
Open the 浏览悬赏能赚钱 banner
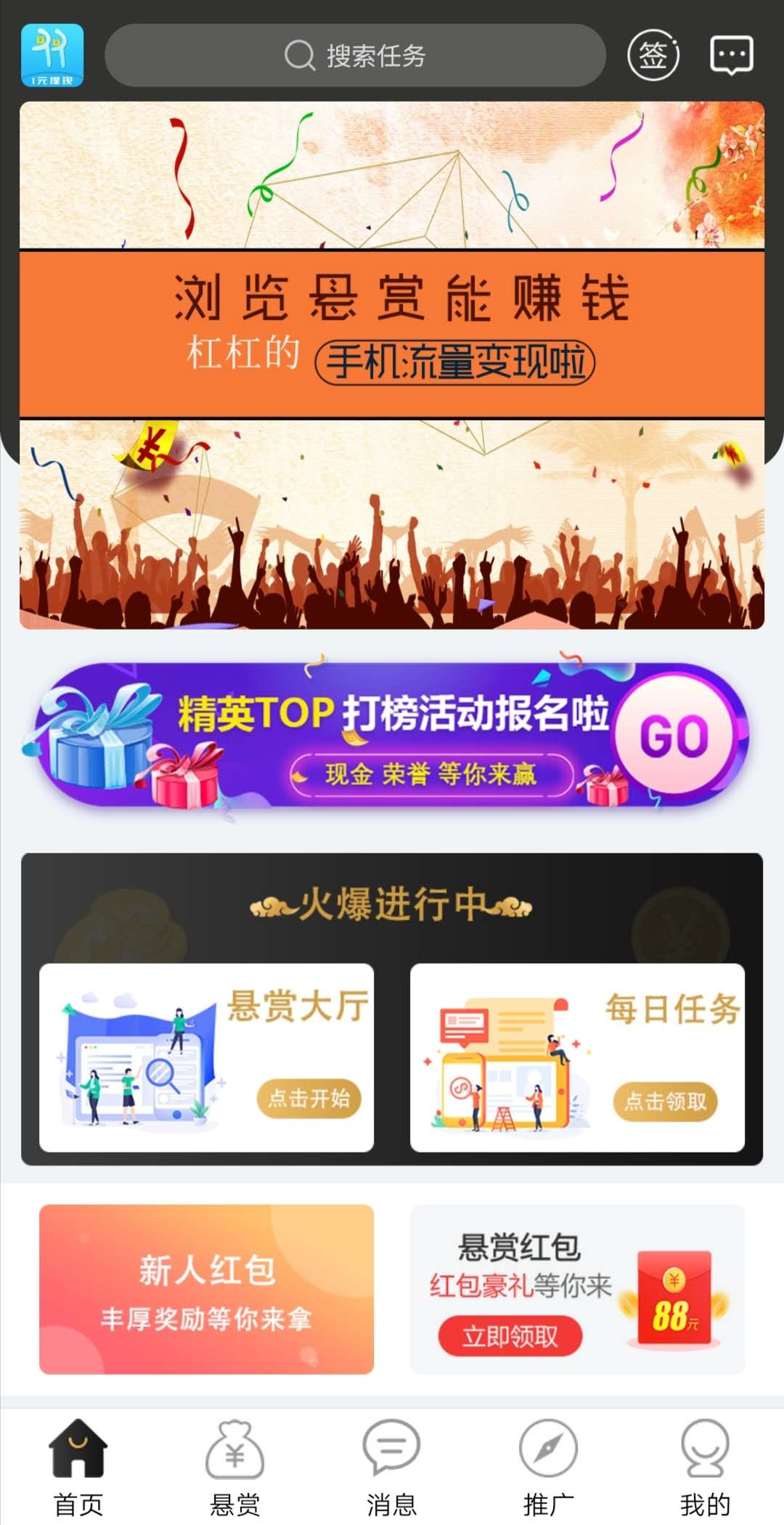click(x=392, y=365)
